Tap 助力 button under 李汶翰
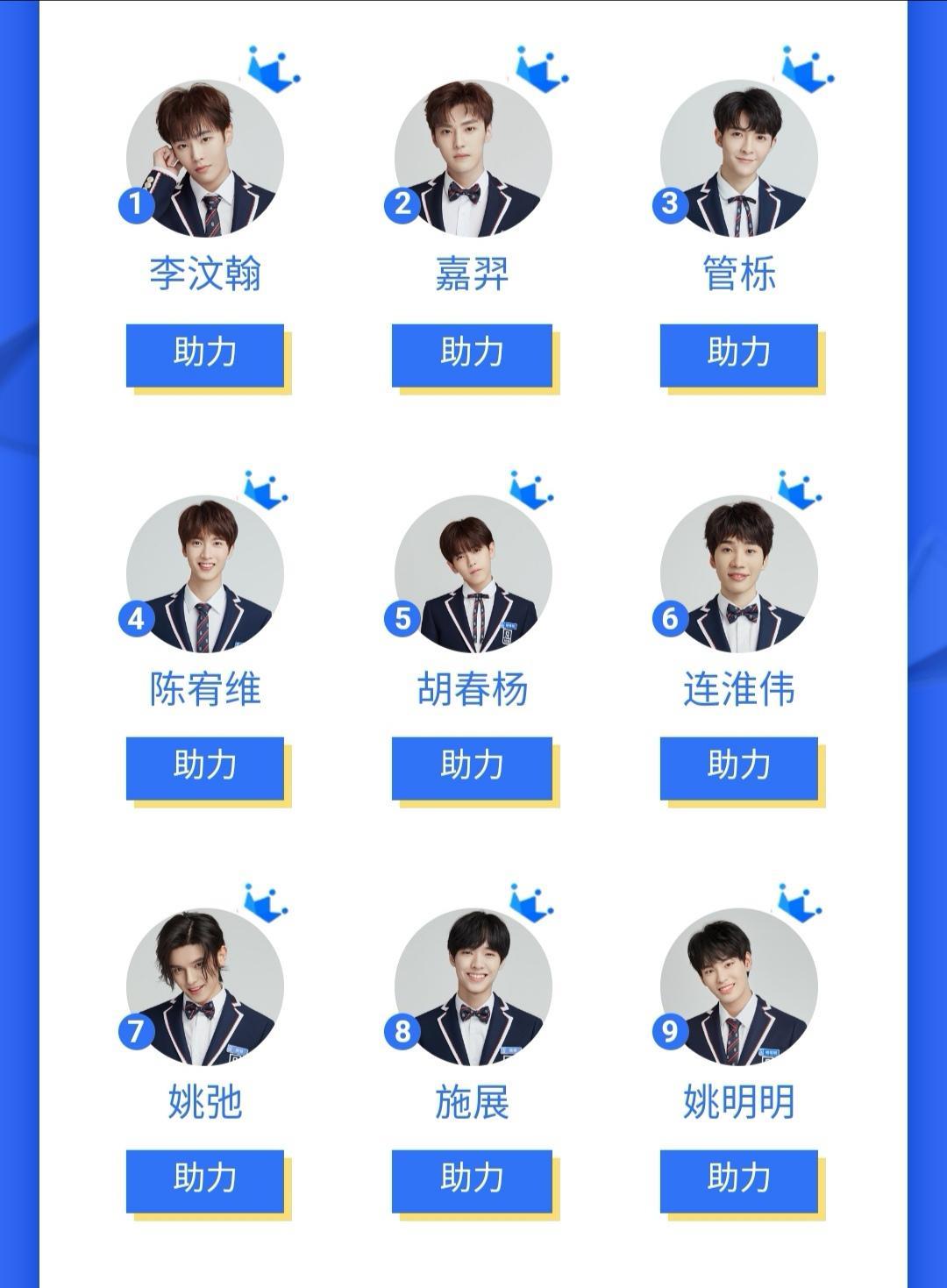Viewport: 947px width, 1288px height. [205, 354]
